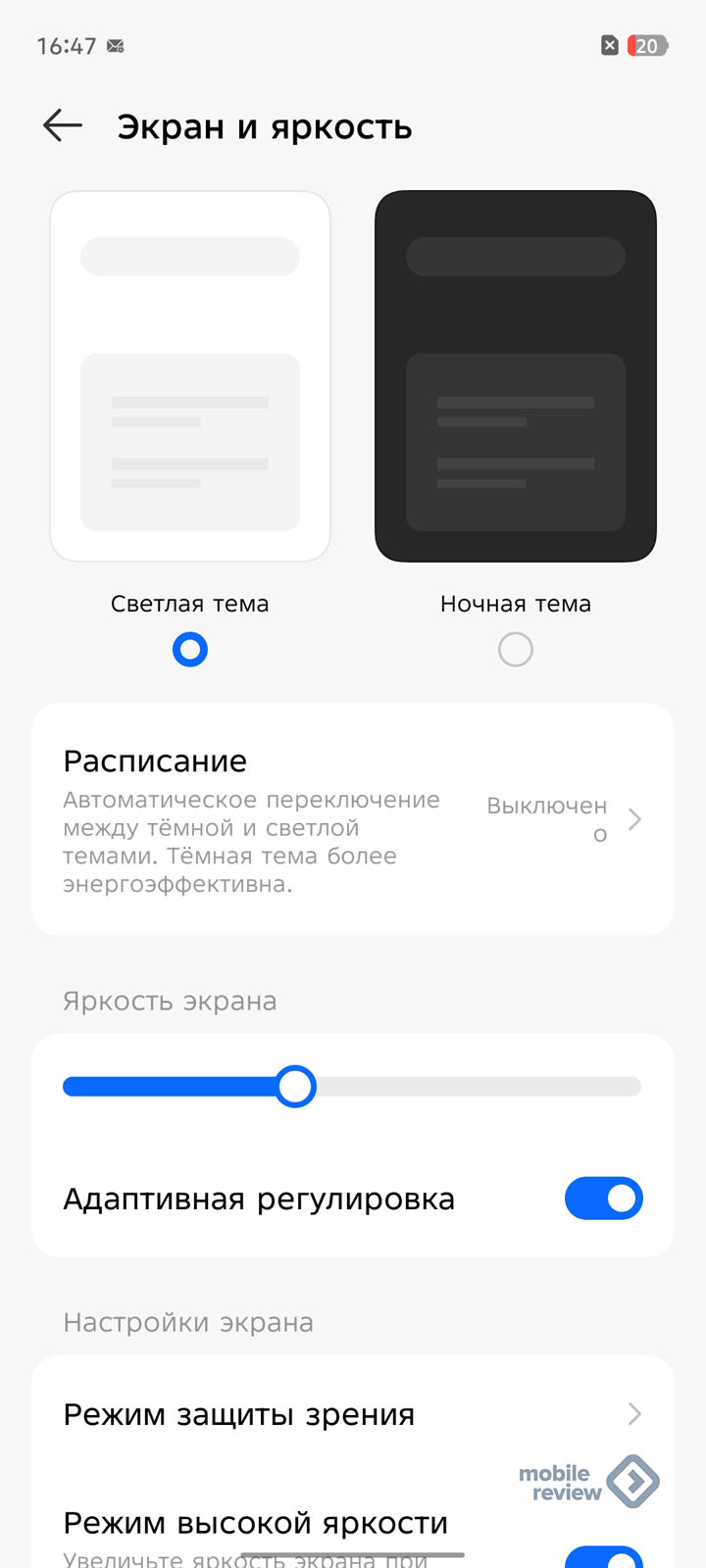Go back with the arrow icon

(63, 125)
